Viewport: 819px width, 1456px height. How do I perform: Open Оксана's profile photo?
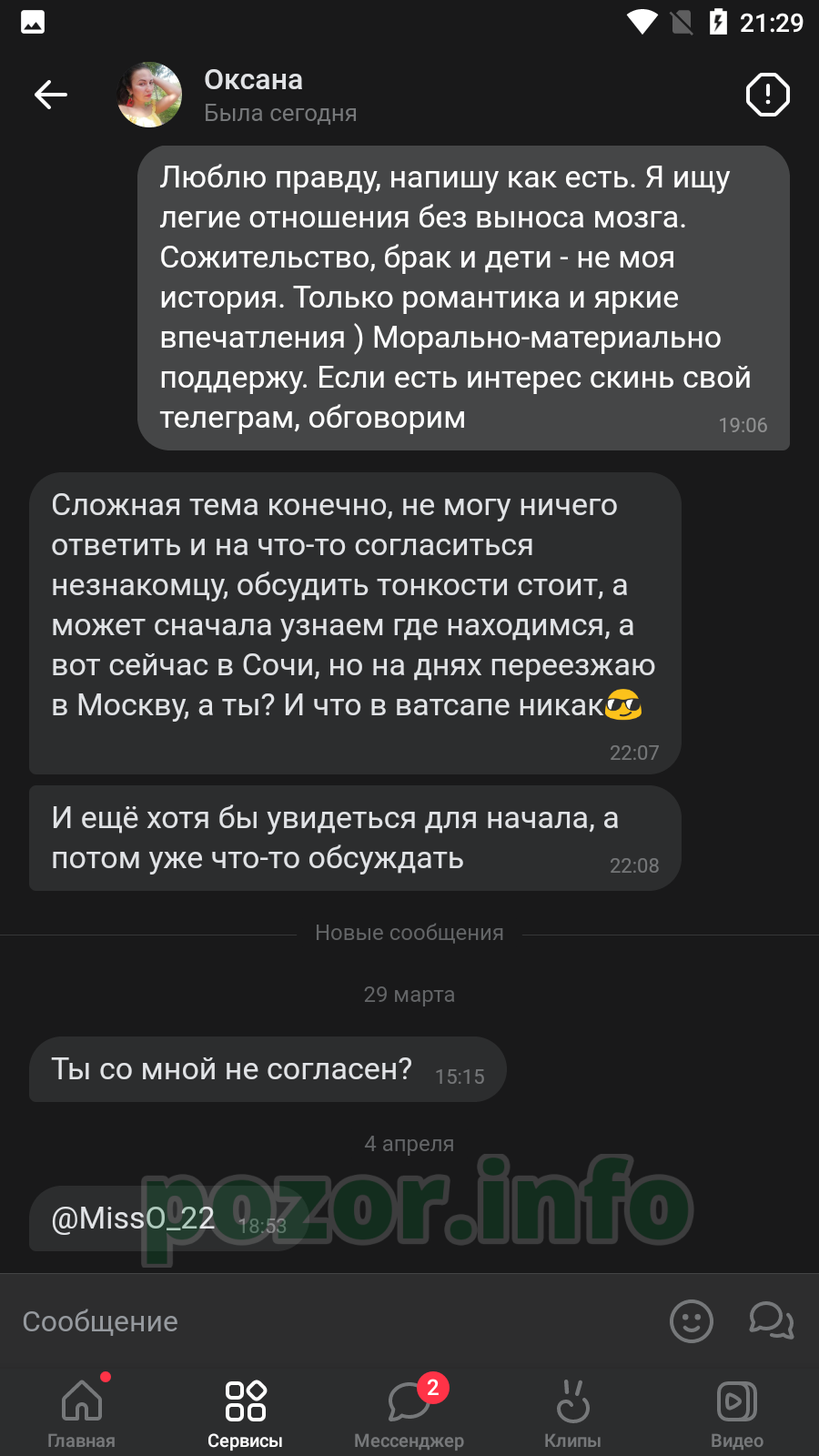(x=149, y=95)
